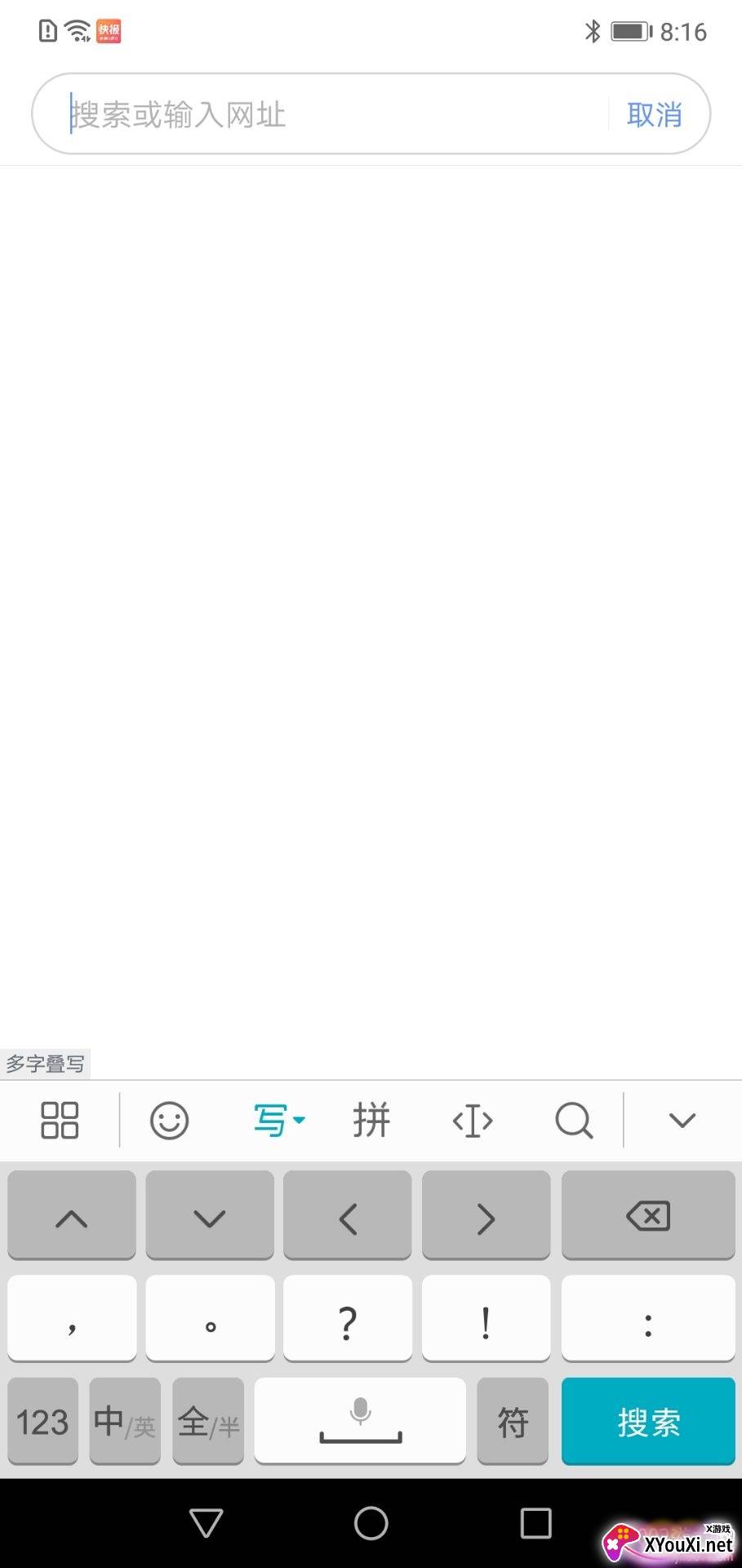Tap the keyboard magnifier search icon
Image resolution: width=742 pixels, height=1568 pixels.
pos(574,1120)
